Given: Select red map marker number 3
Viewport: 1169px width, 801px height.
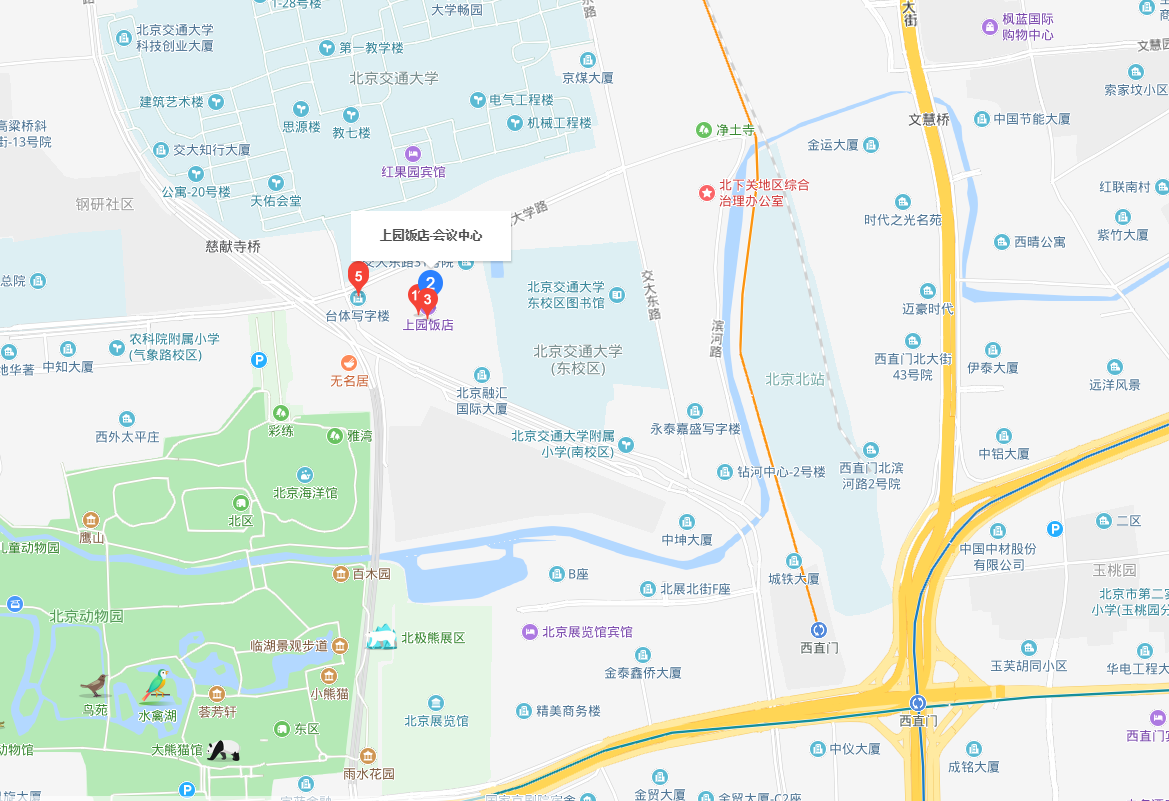Looking at the screenshot, I should click(429, 299).
